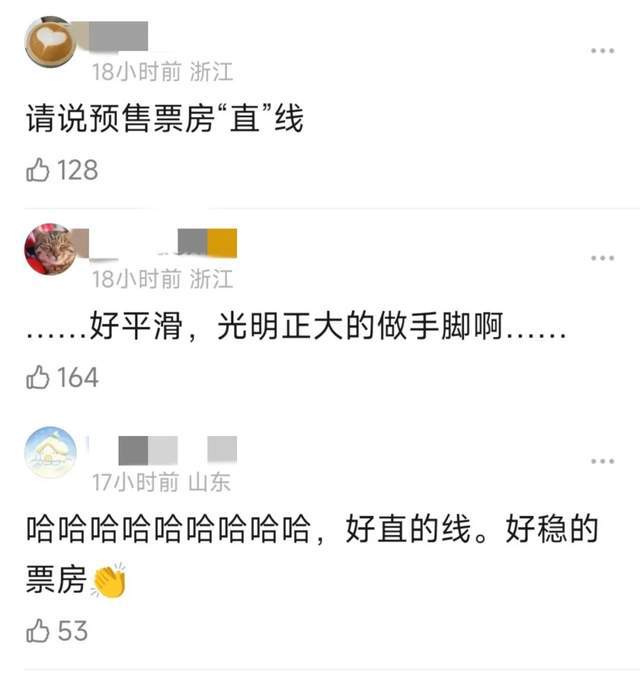Open the Shandong commenter's house avatar
Viewport: 640px width, 673px height.
coord(50,453)
